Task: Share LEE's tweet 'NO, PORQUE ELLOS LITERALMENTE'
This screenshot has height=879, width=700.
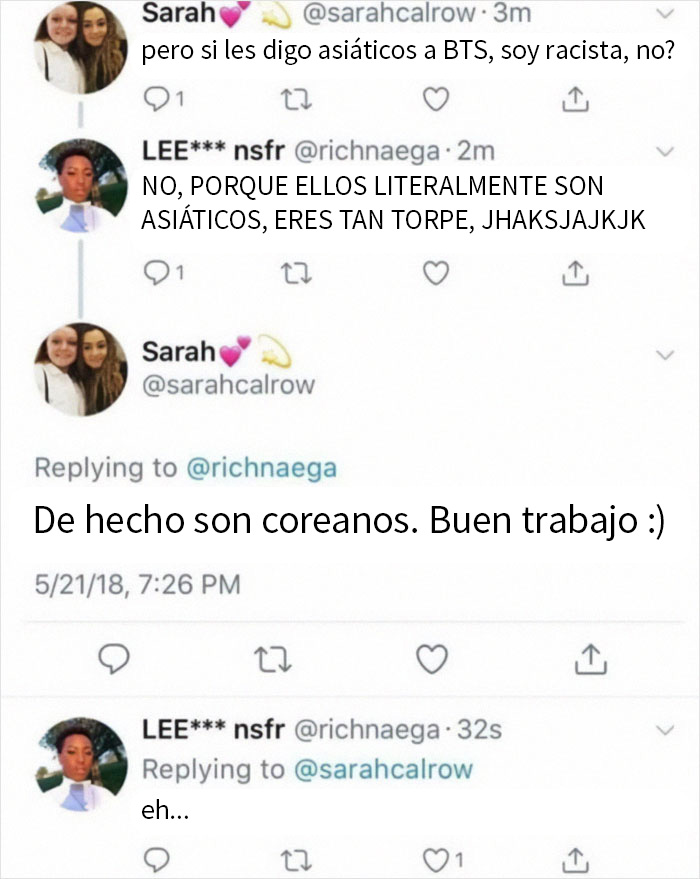Action: click(576, 270)
